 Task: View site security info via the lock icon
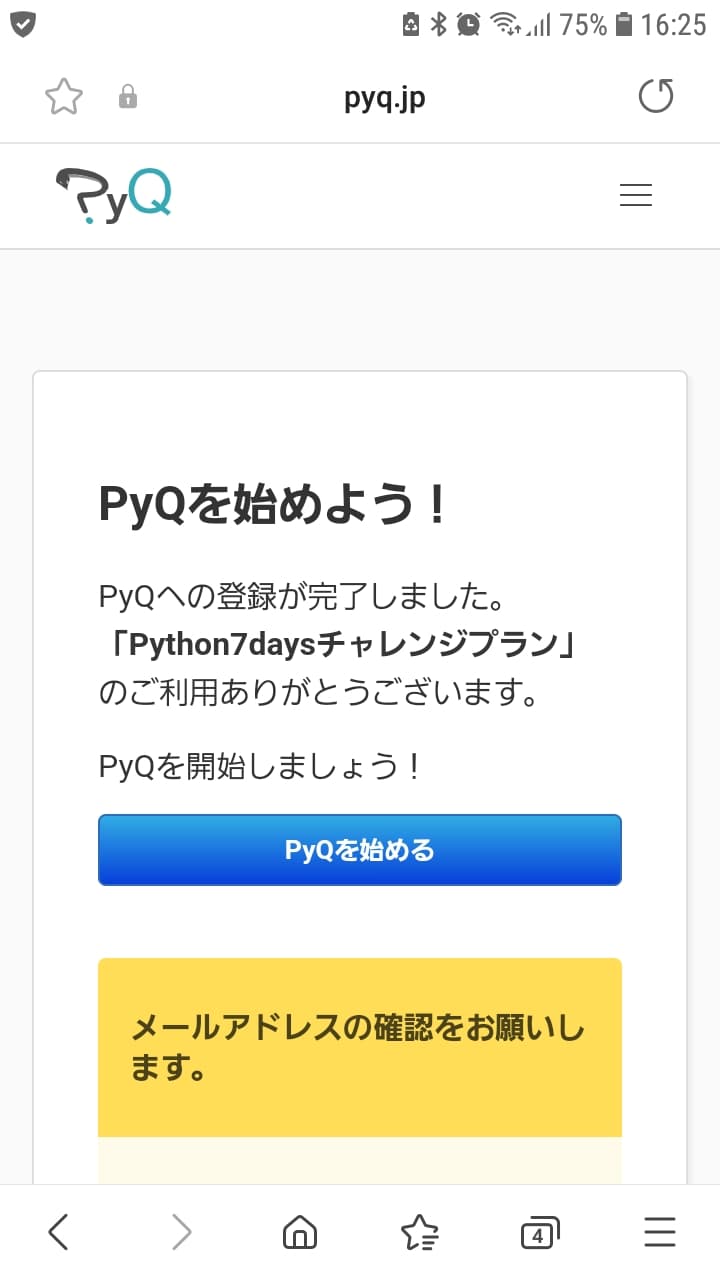(128, 97)
